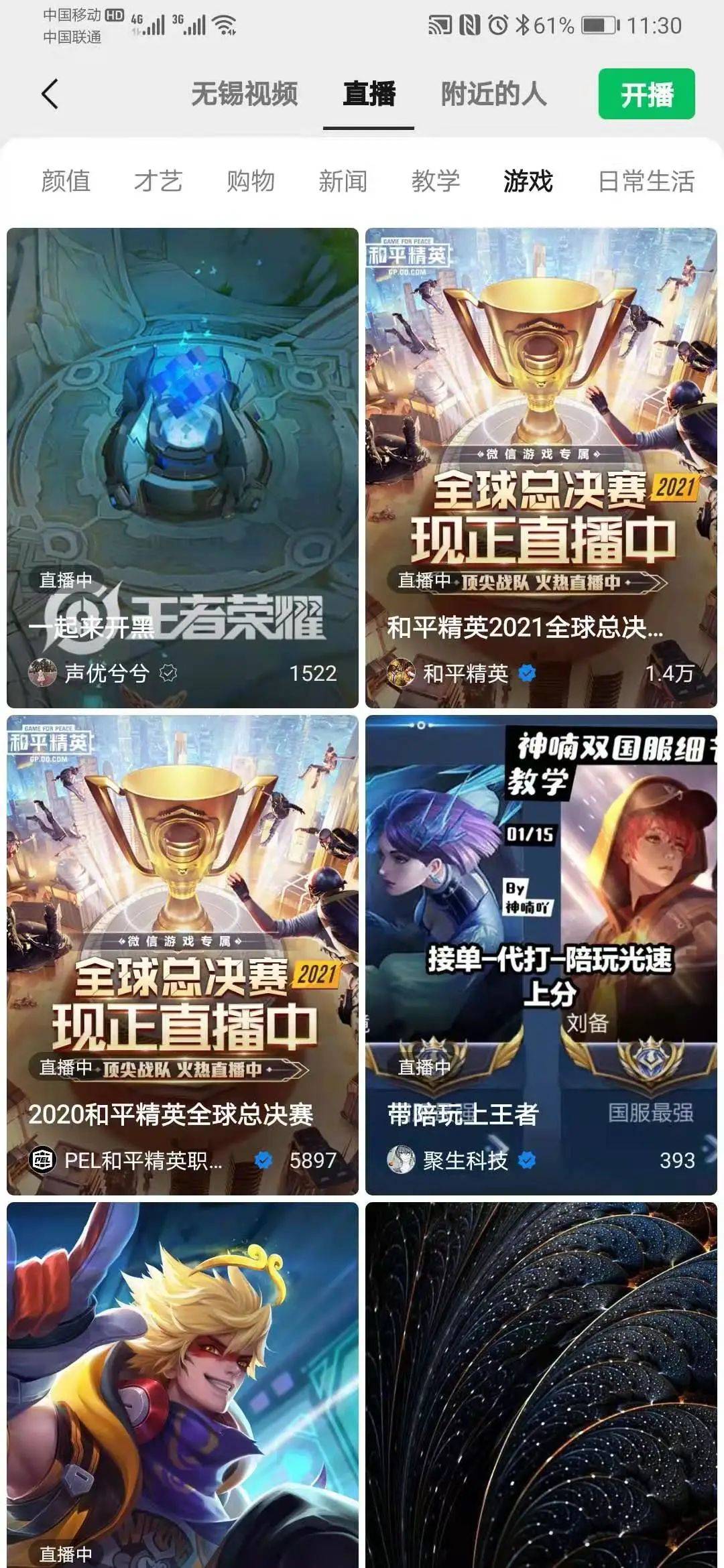Screen dimensions: 724x1568
Task: Show the 新闻 category
Action: (343, 181)
